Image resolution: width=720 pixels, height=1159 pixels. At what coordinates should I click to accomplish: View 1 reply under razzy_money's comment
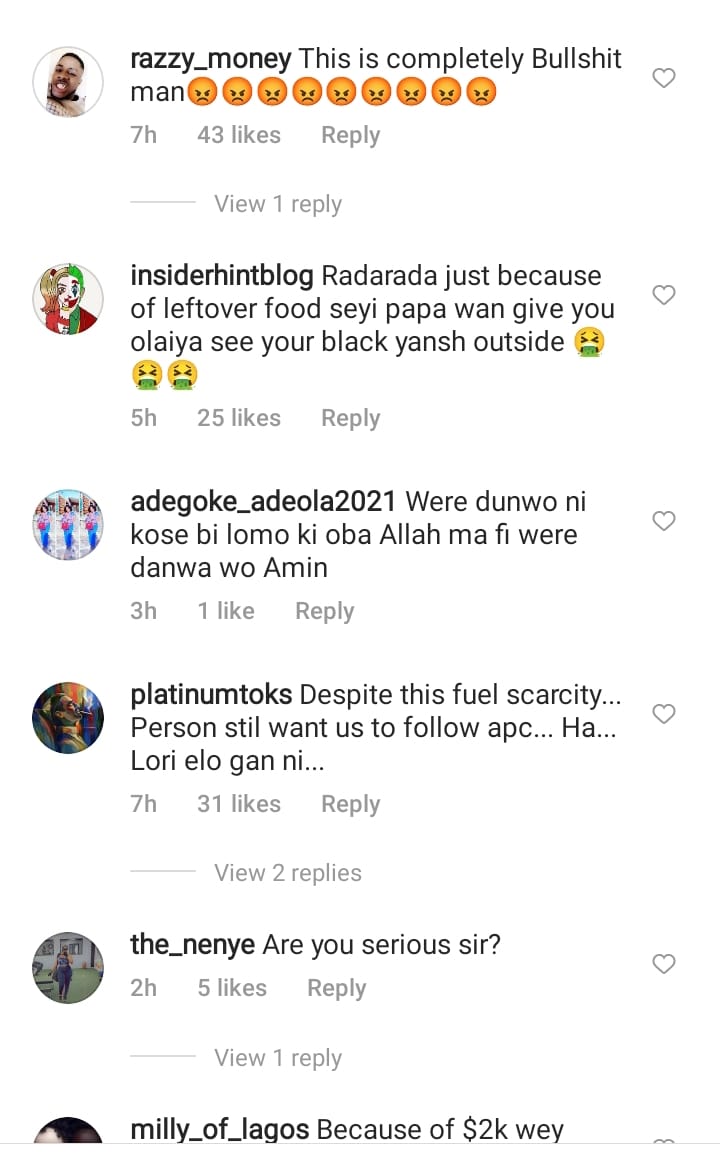[277, 204]
